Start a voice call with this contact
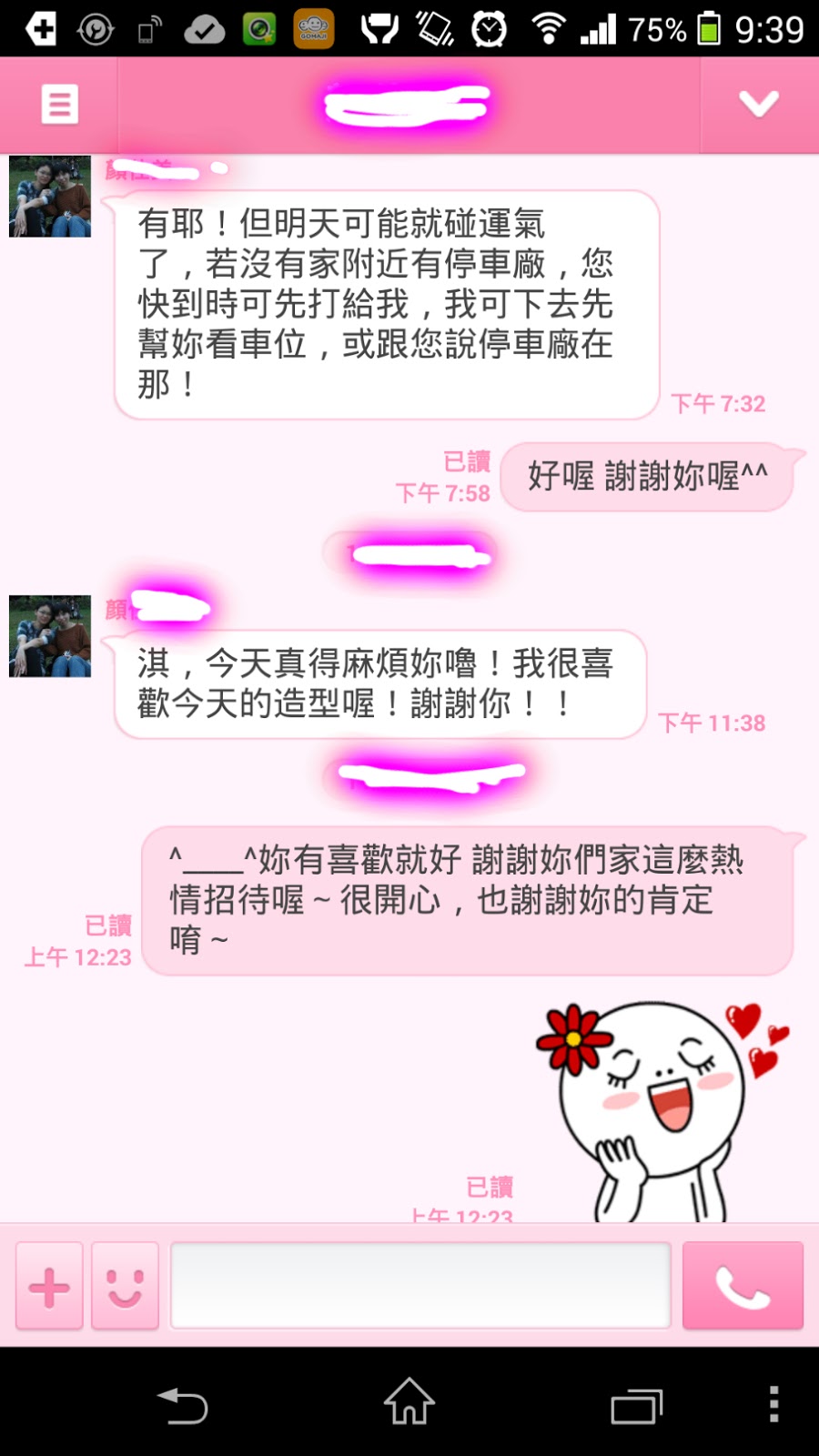Screen dimensions: 819x1456 click(743, 1287)
